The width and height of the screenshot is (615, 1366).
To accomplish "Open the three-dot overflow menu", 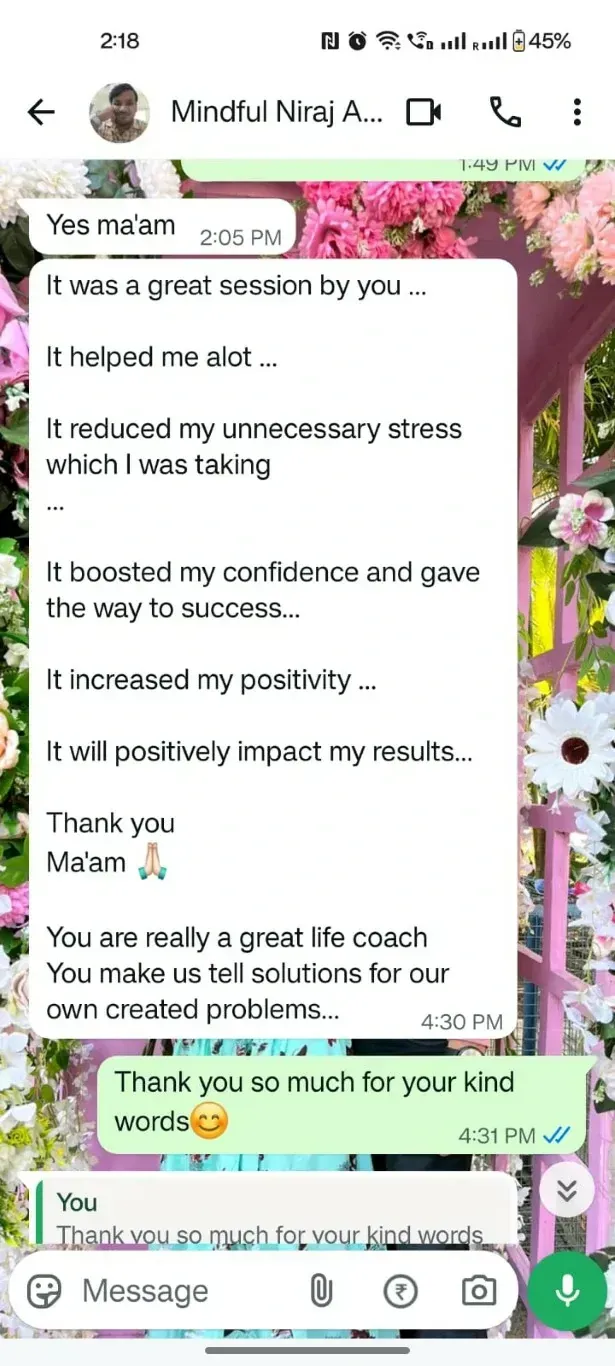I will tap(577, 112).
